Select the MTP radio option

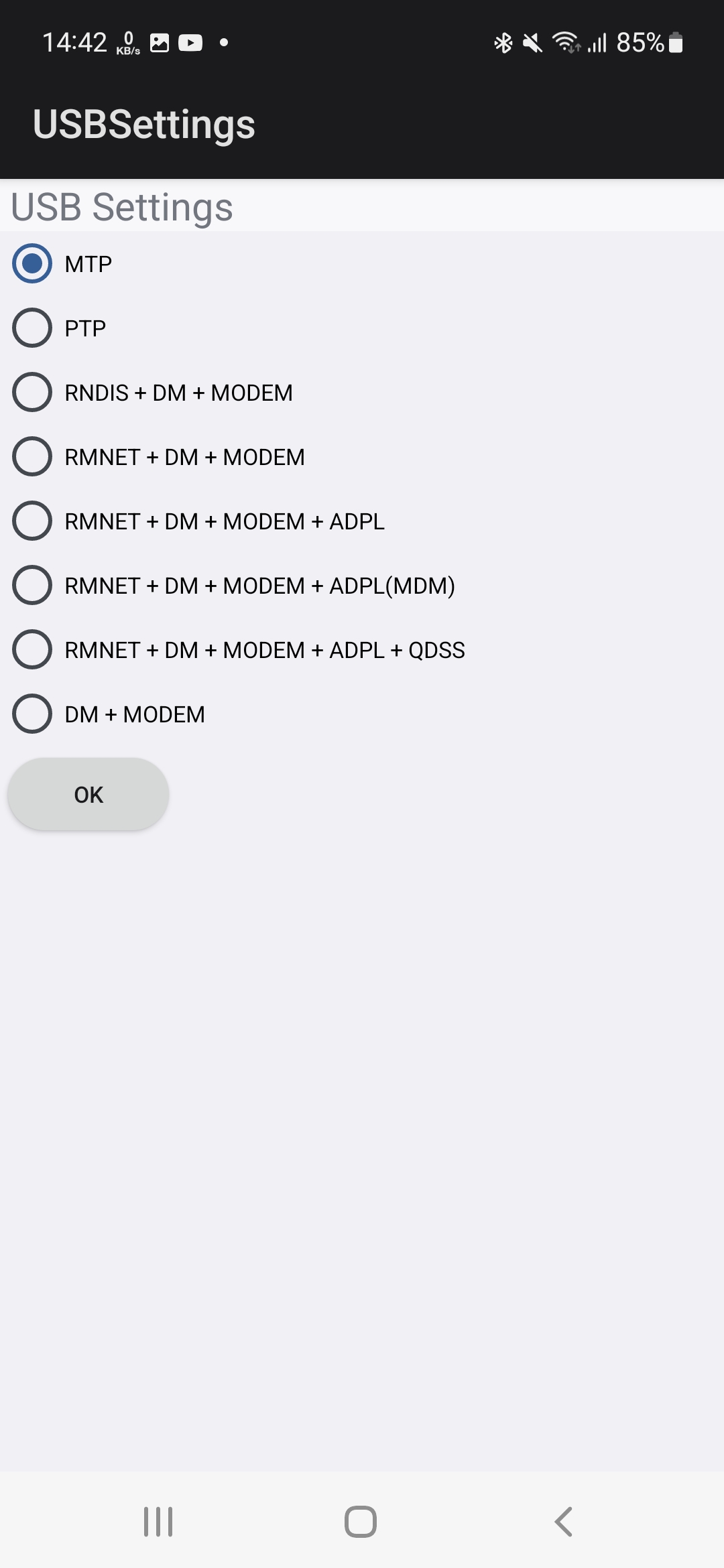tap(32, 264)
